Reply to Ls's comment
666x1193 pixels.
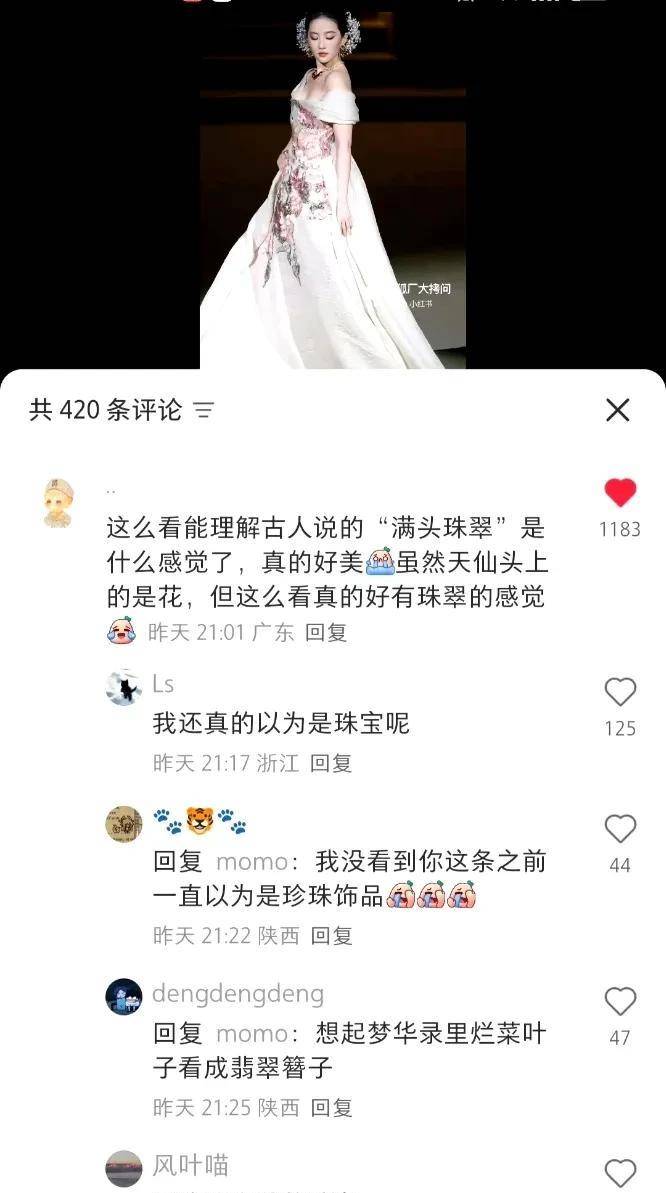click(x=330, y=763)
